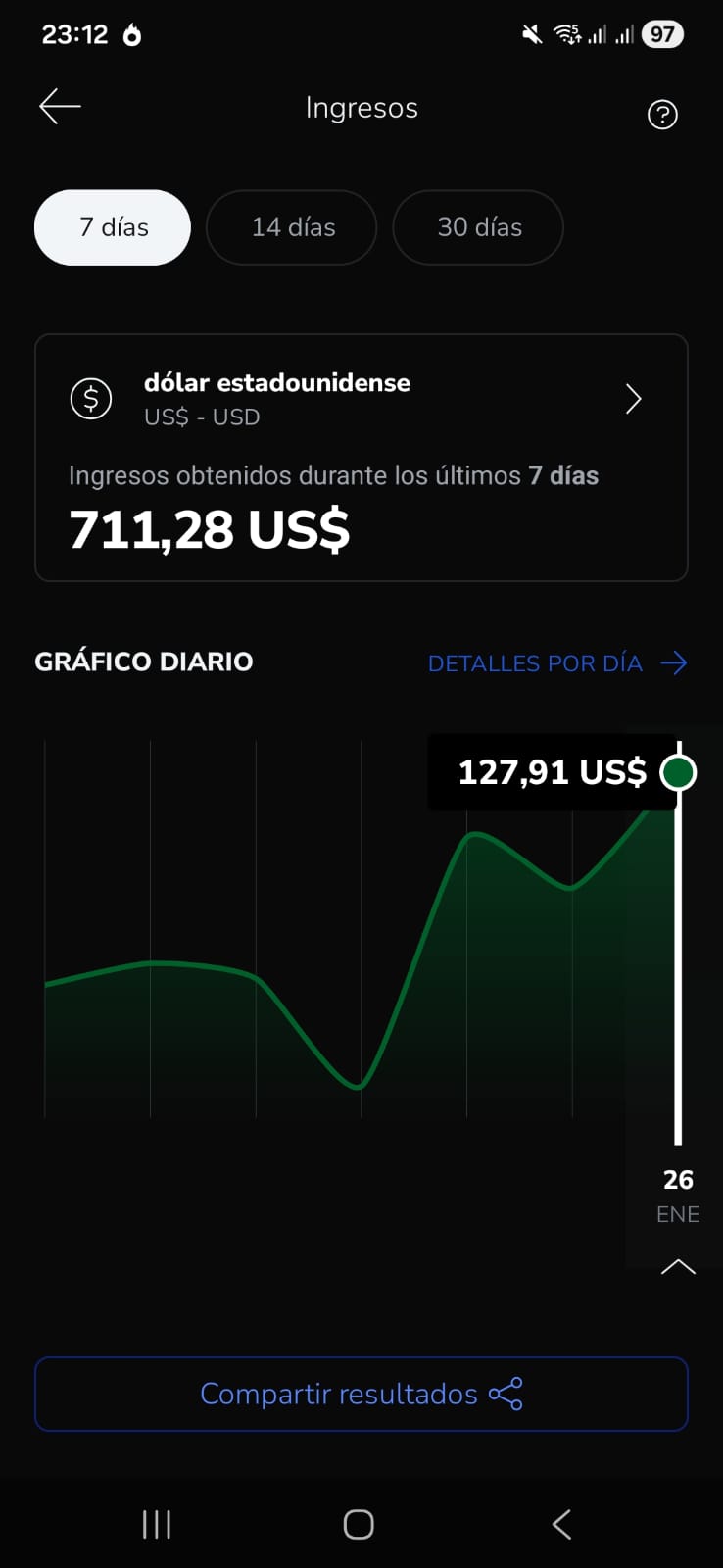The height and width of the screenshot is (1568, 723).
Task: Open recent apps from navigation bar
Action: [x=157, y=1524]
